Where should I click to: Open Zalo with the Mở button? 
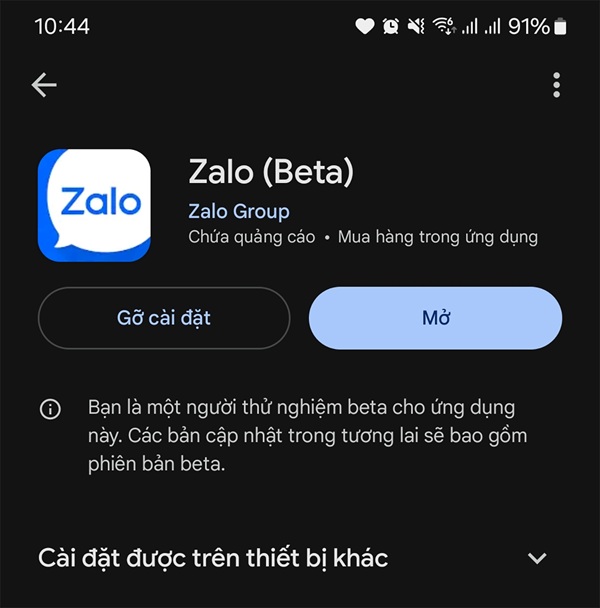[436, 318]
